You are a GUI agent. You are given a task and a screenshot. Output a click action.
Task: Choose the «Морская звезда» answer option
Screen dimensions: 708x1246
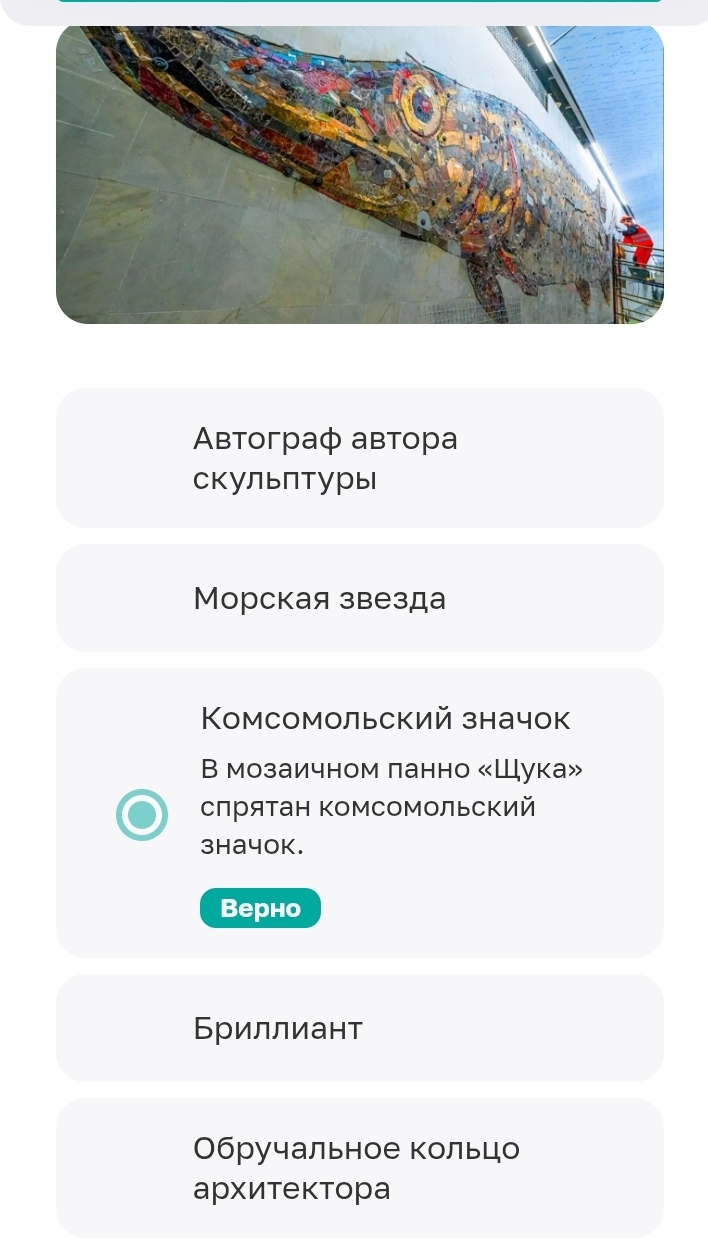pos(360,598)
